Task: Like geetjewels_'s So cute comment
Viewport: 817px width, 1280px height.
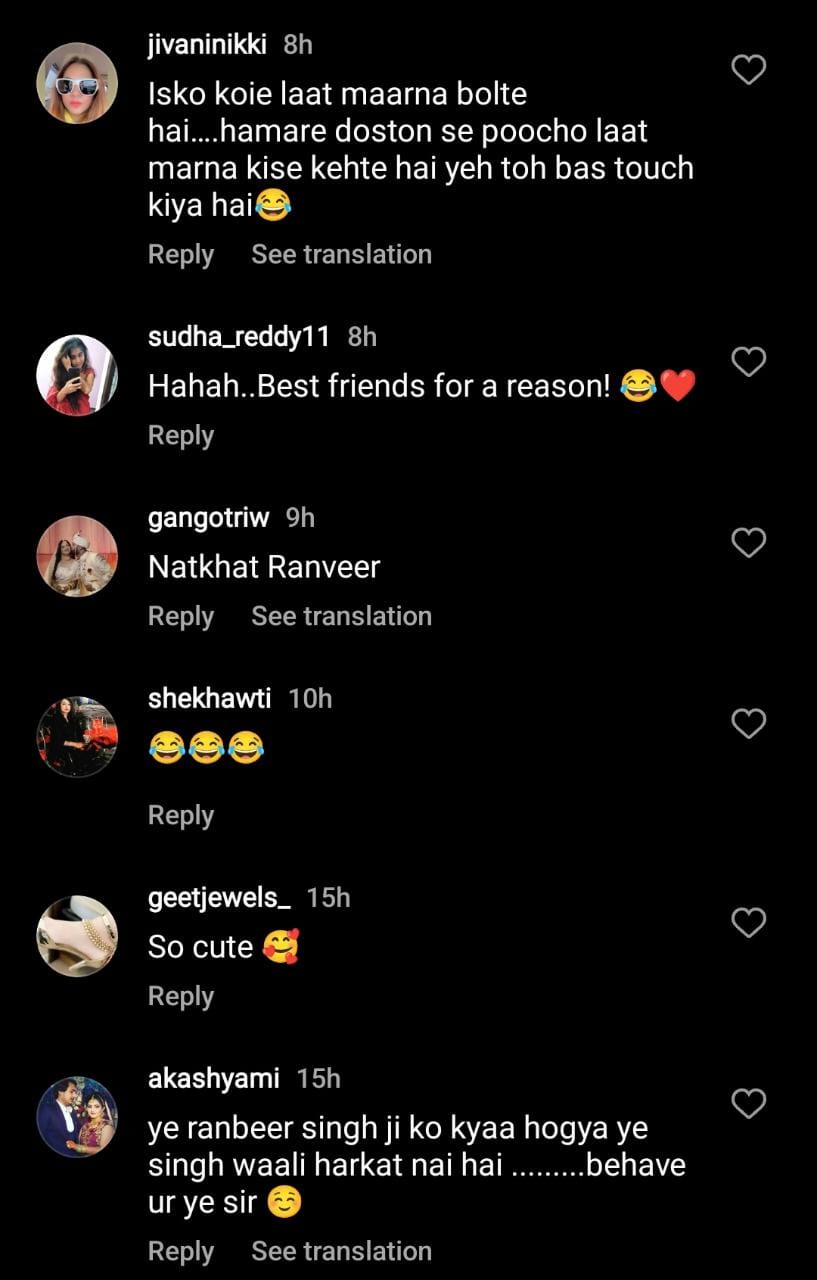Action: click(749, 922)
